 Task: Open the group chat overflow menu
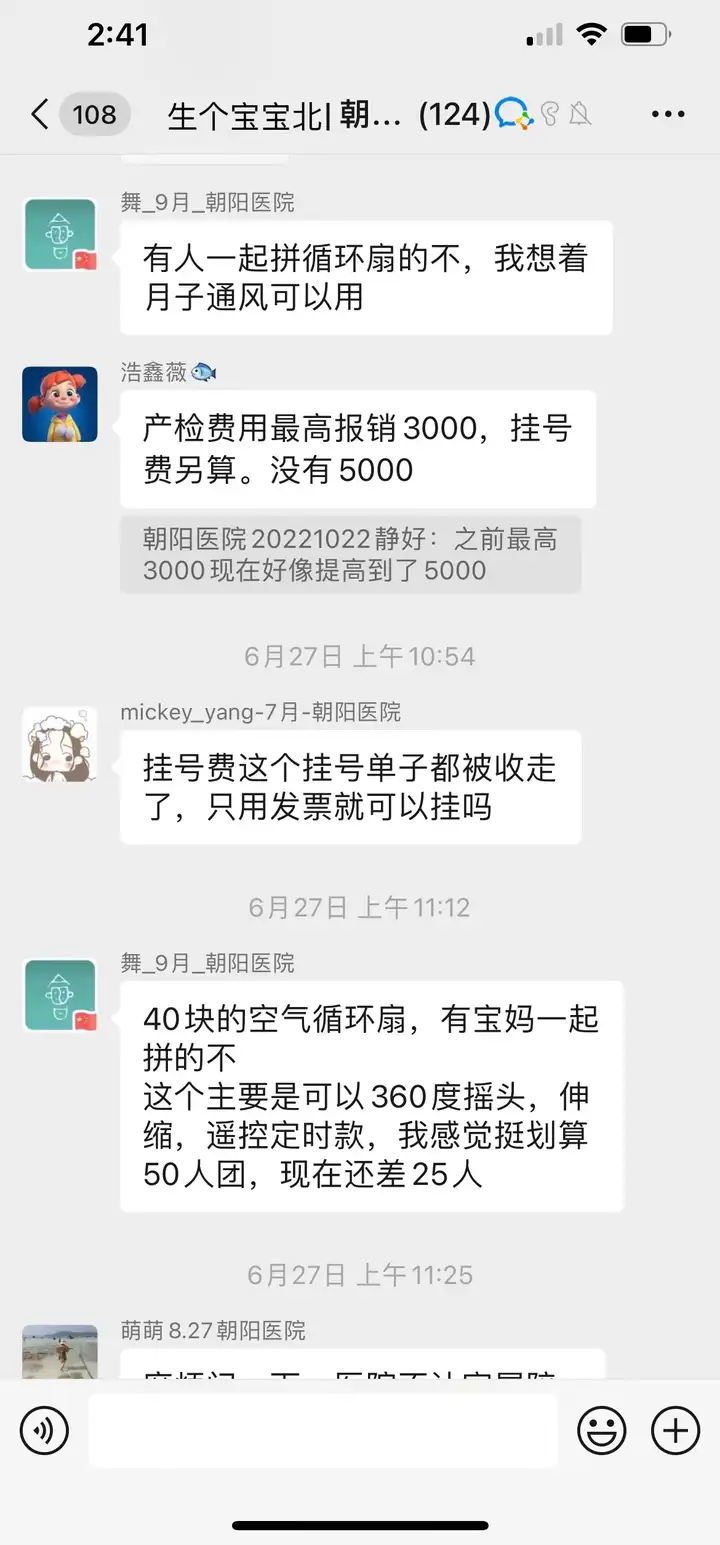[x=667, y=115]
